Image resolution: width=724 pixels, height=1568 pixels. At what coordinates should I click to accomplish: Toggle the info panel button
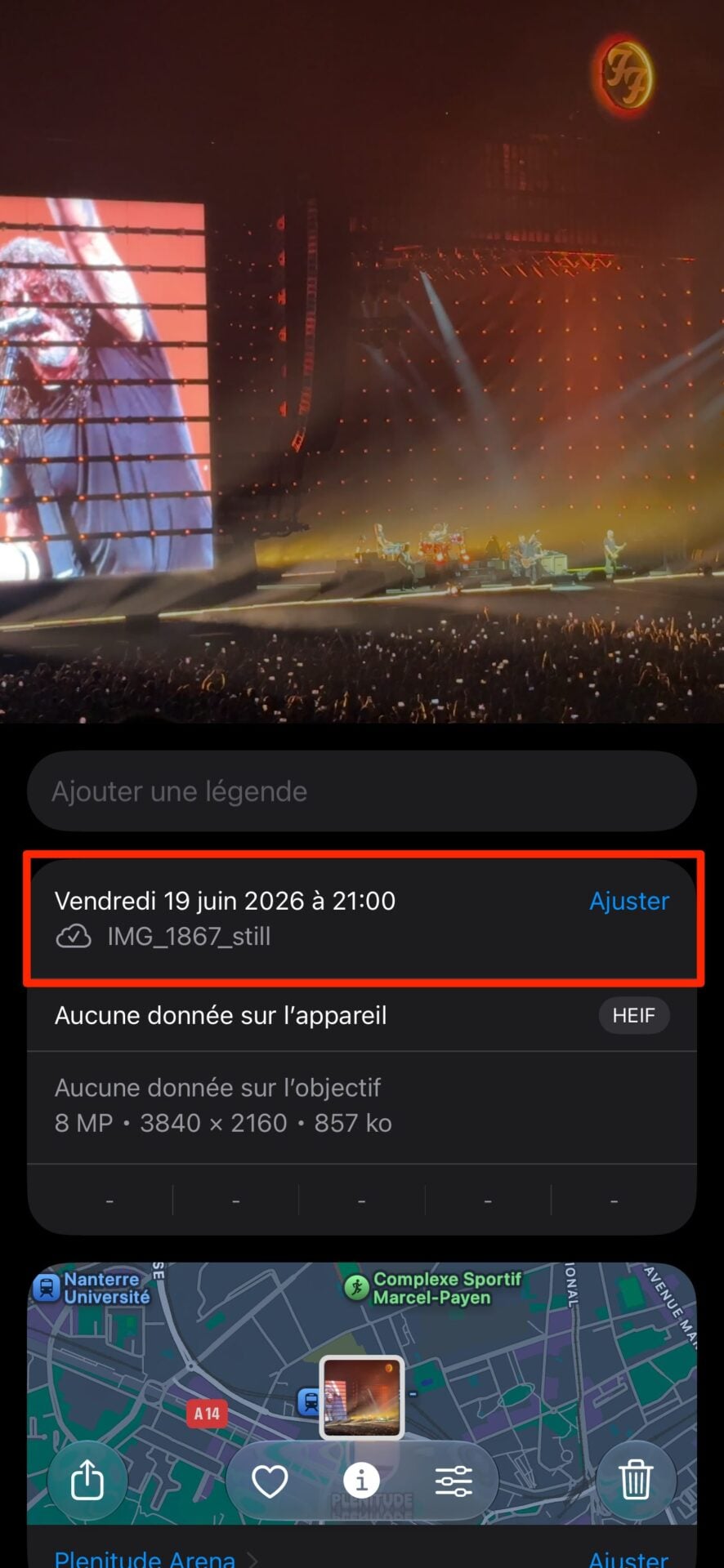tap(361, 1480)
